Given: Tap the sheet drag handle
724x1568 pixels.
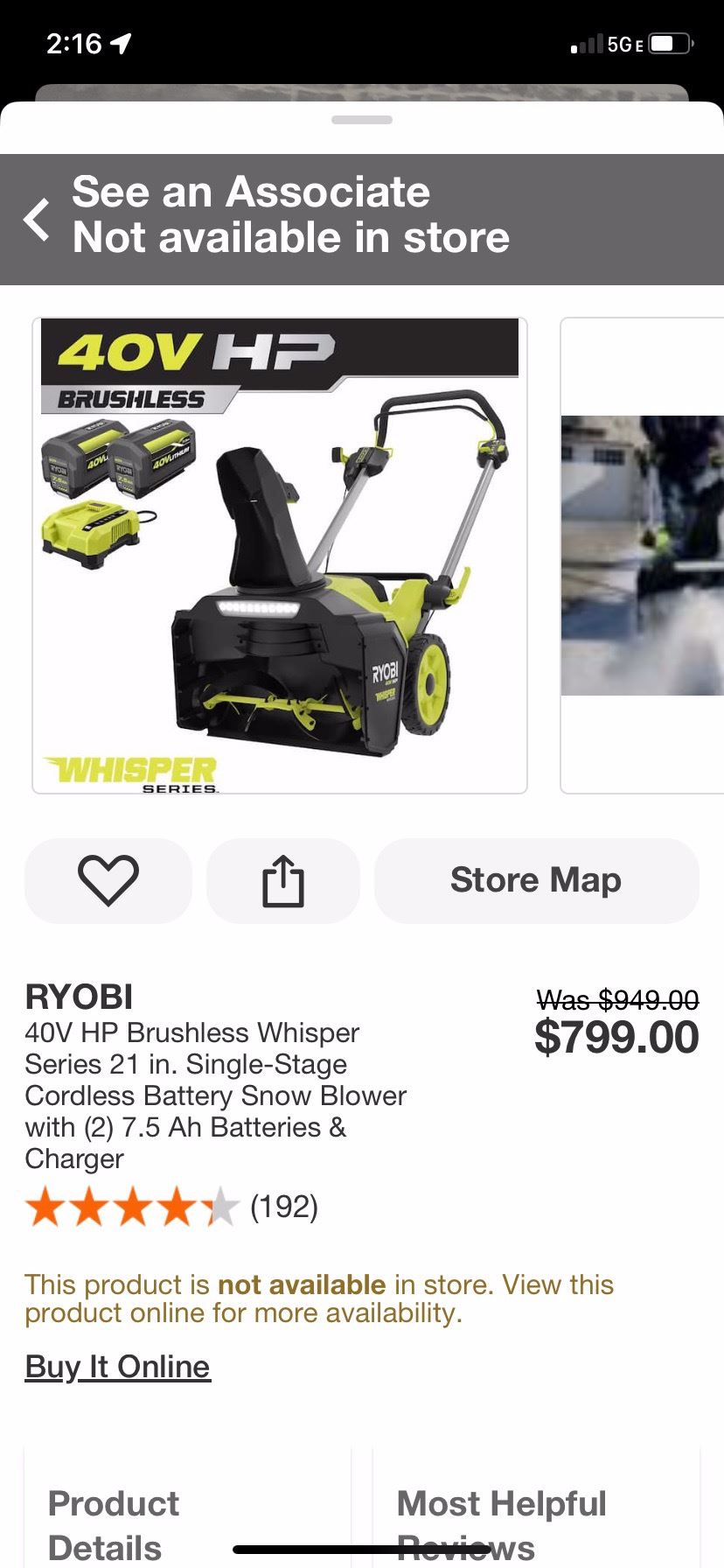Looking at the screenshot, I should (x=362, y=120).
